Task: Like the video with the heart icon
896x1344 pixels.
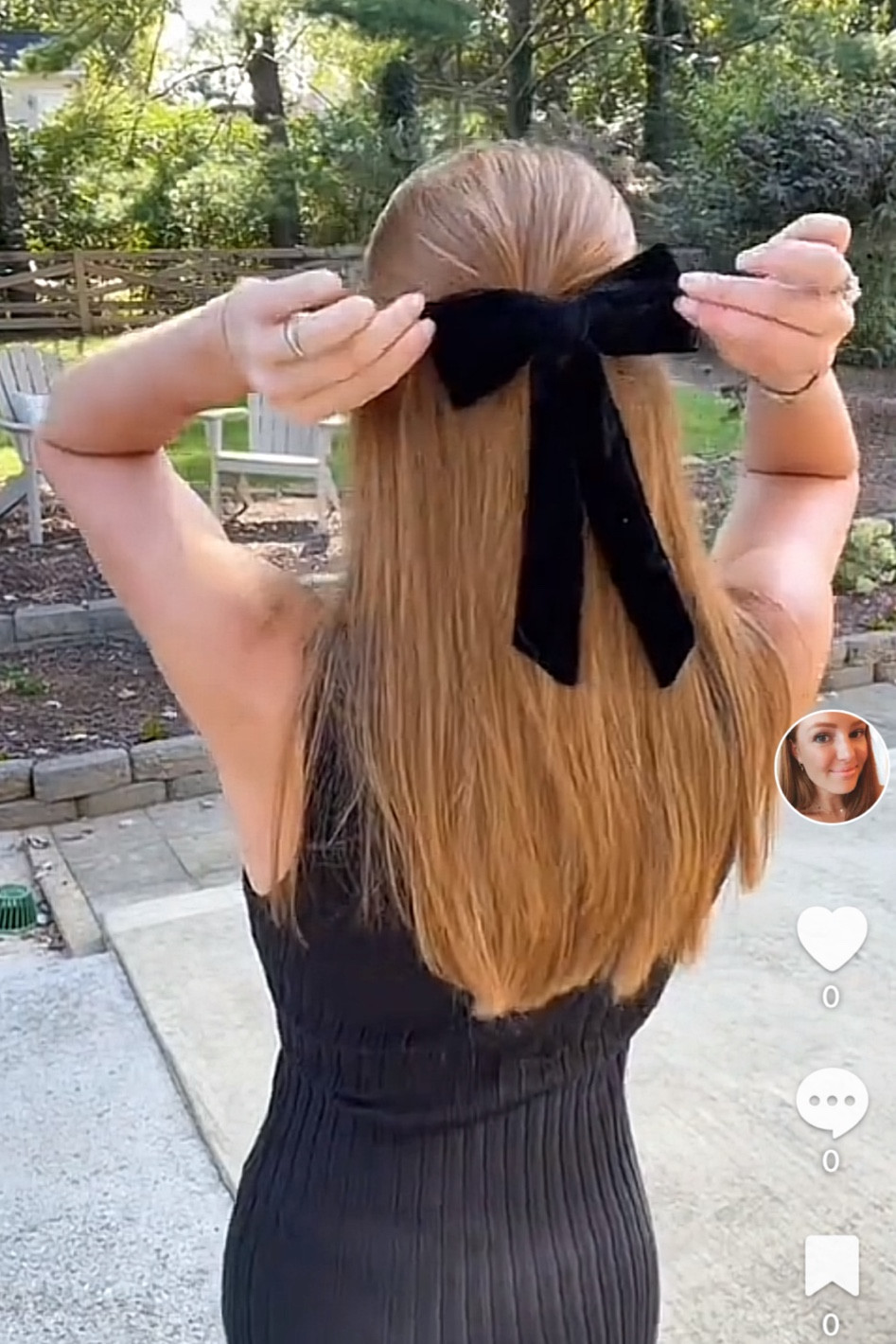Action: click(831, 939)
